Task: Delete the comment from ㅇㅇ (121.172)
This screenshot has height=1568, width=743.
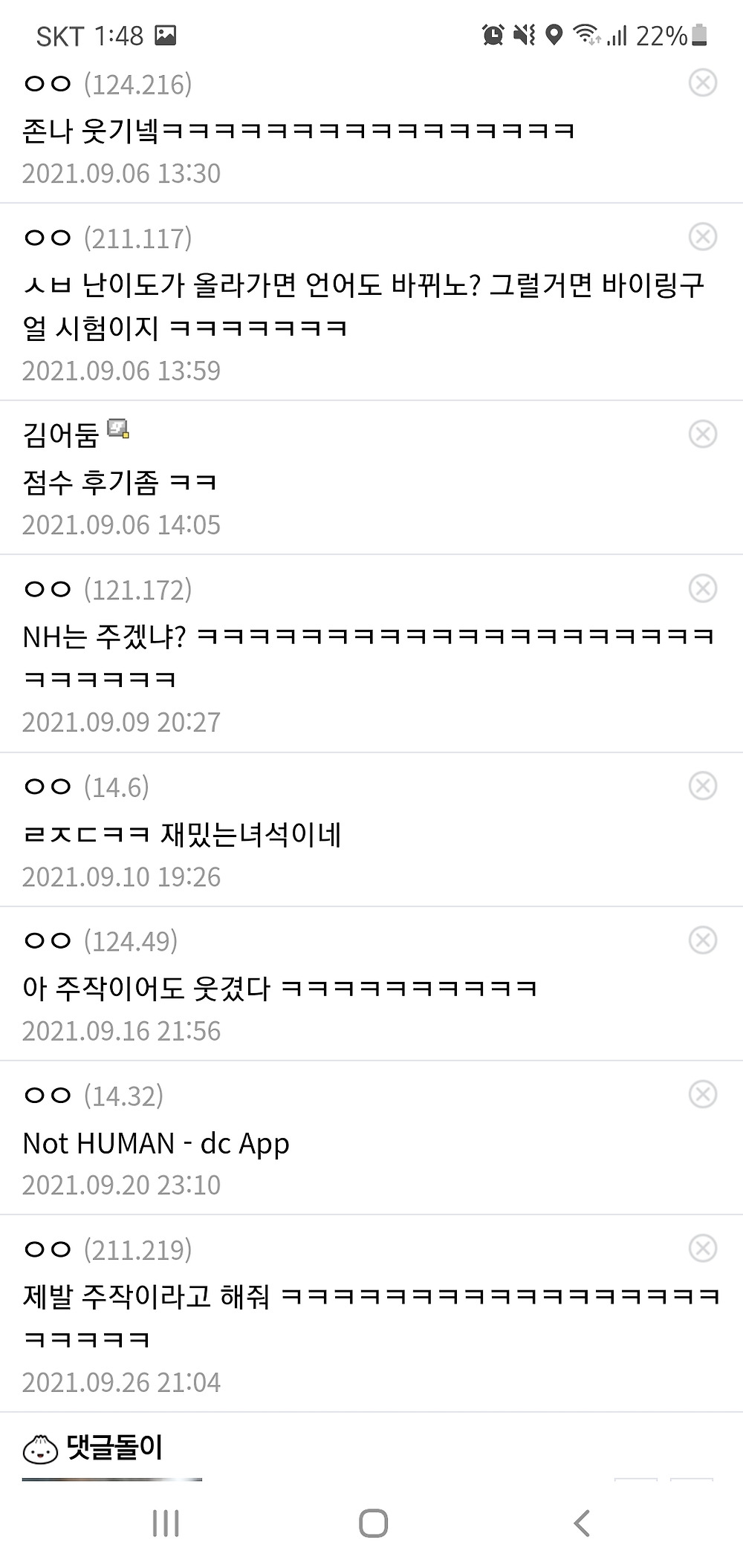Action: [702, 588]
